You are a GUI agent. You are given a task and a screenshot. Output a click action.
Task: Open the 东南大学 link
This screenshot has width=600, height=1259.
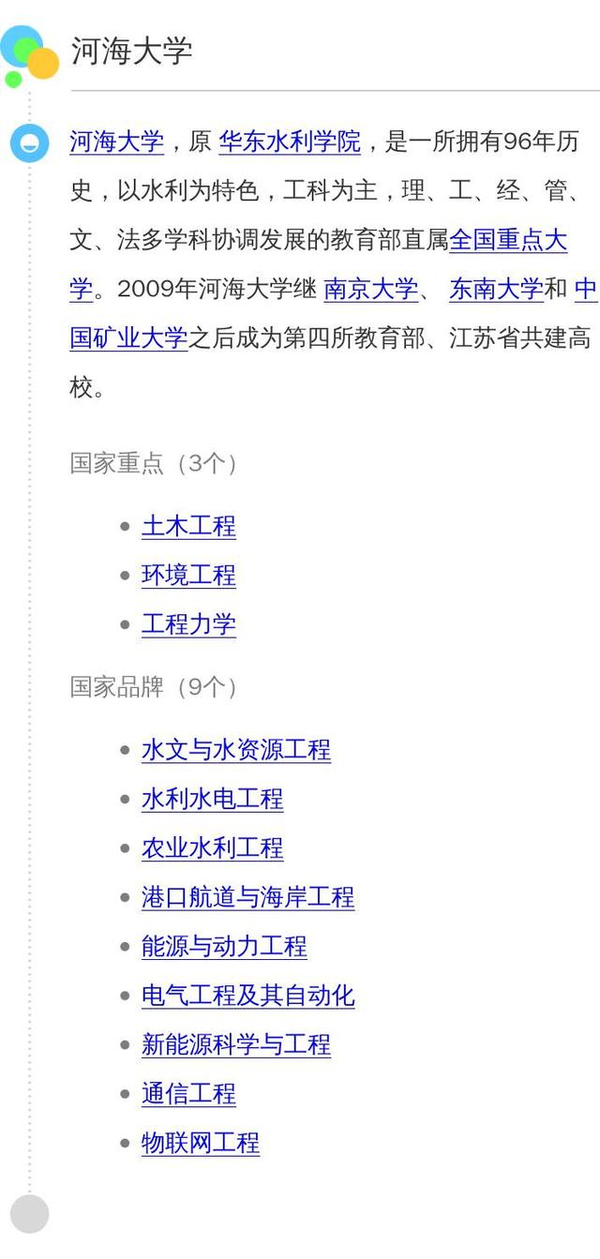(496, 290)
